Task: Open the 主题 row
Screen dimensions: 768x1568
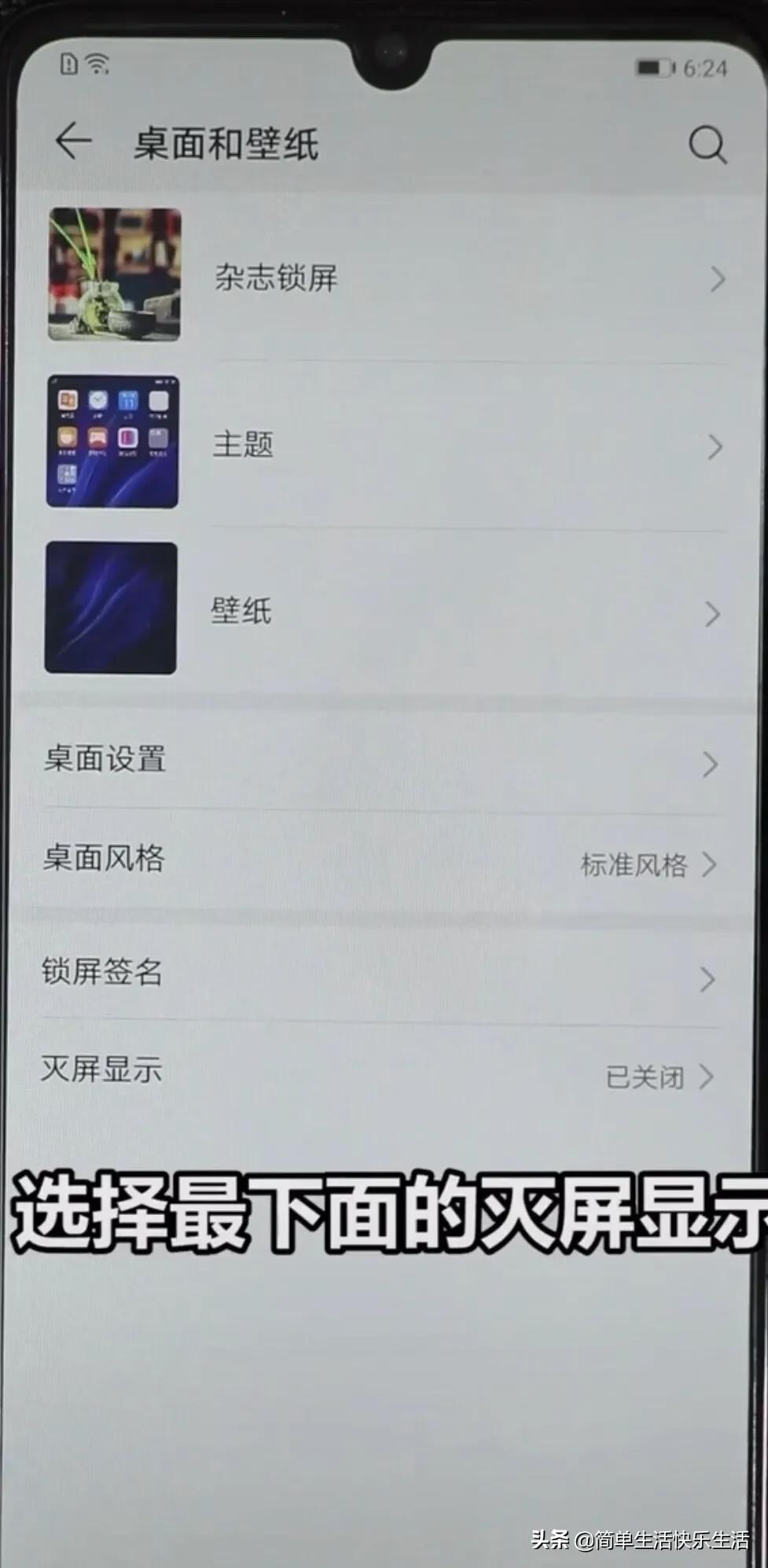Action: [385, 445]
